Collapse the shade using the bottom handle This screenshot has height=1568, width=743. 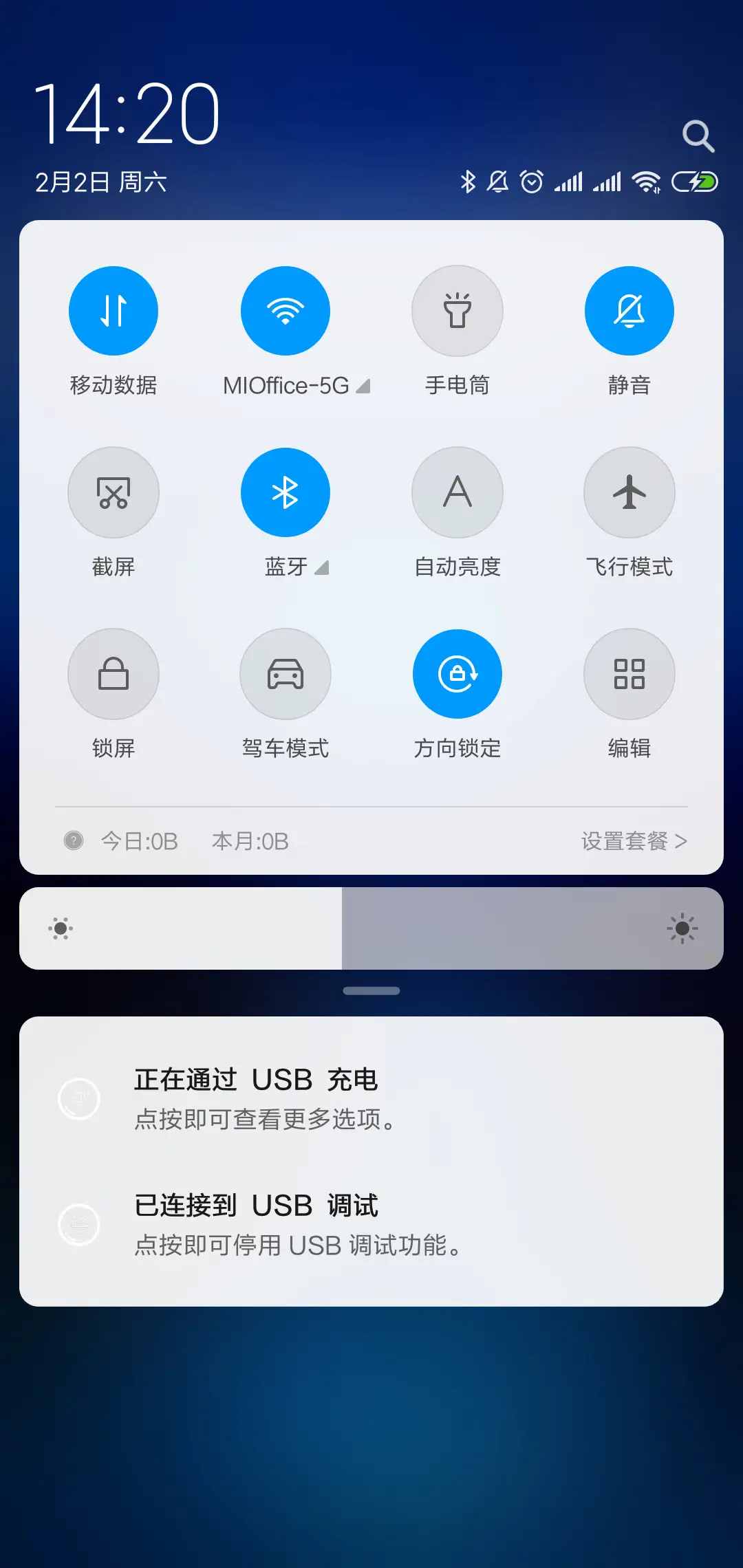pyautogui.click(x=371, y=990)
